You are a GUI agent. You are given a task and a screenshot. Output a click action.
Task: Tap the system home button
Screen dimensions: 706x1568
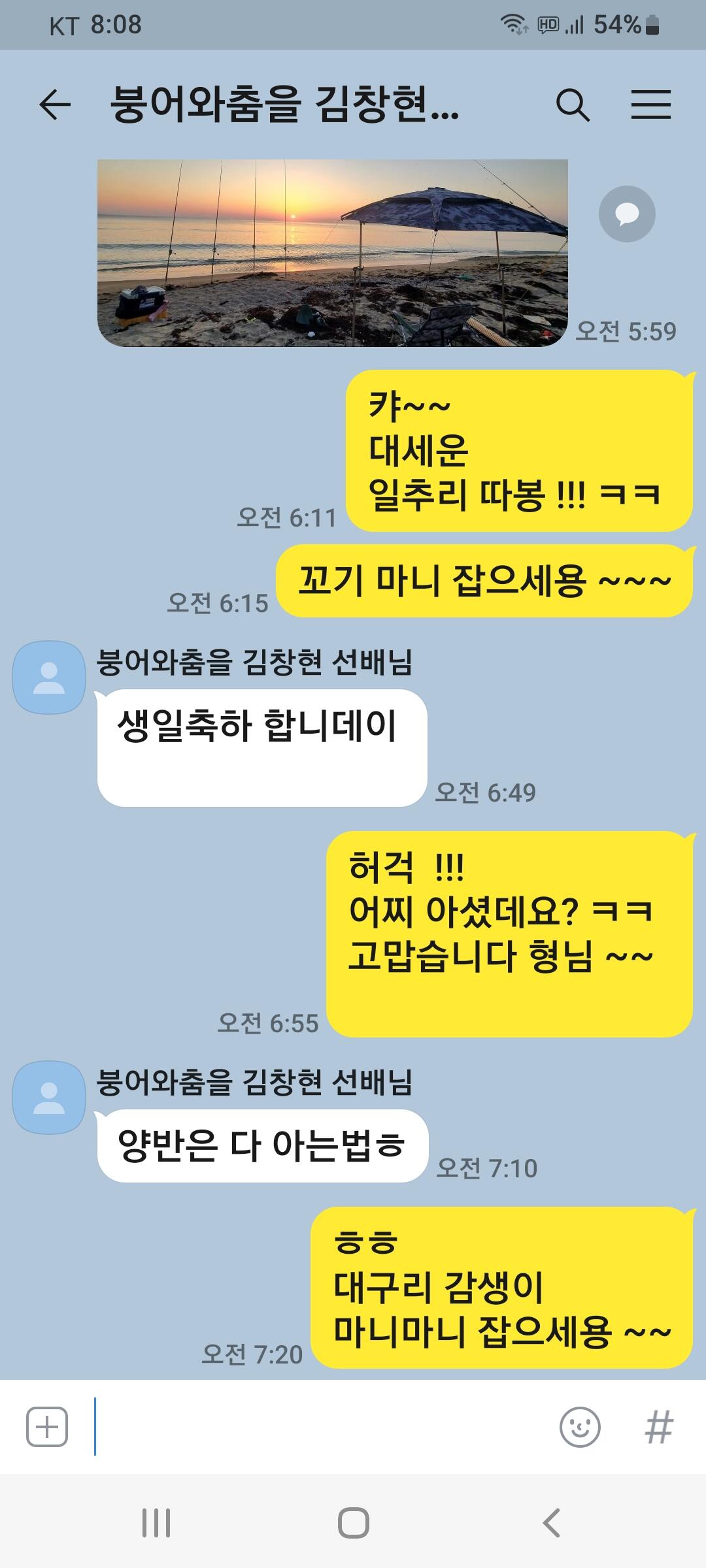[353, 1523]
